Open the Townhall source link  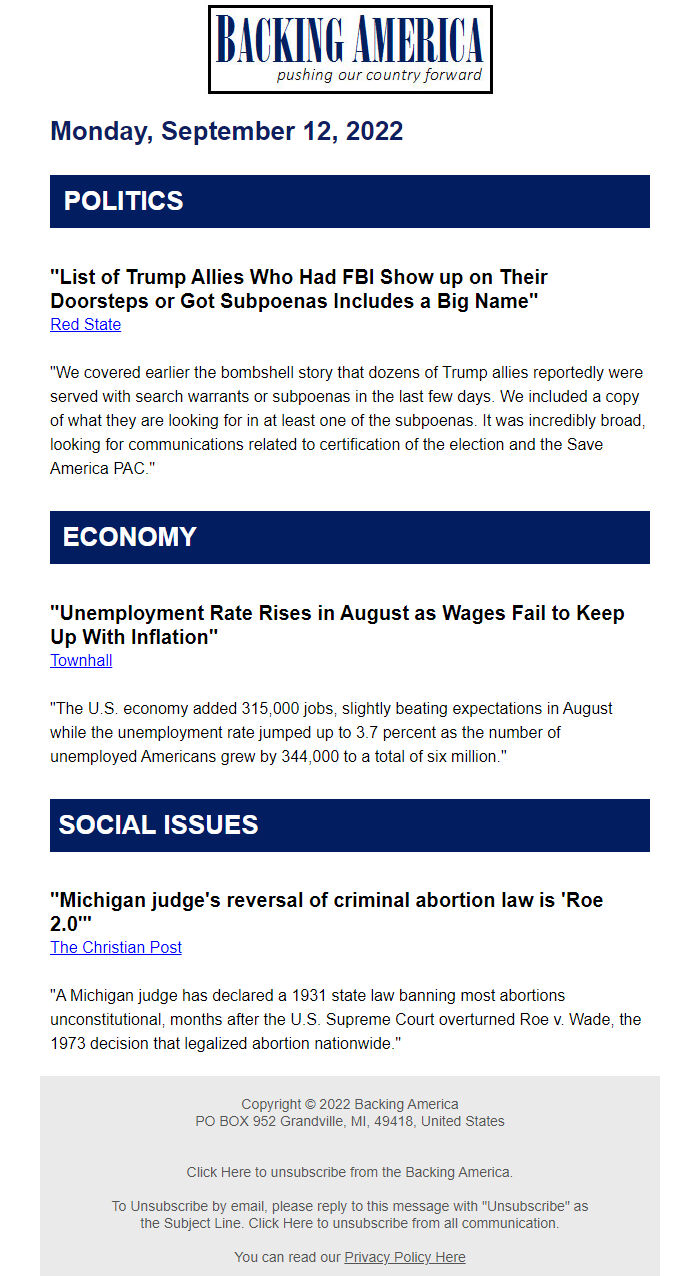(x=81, y=661)
